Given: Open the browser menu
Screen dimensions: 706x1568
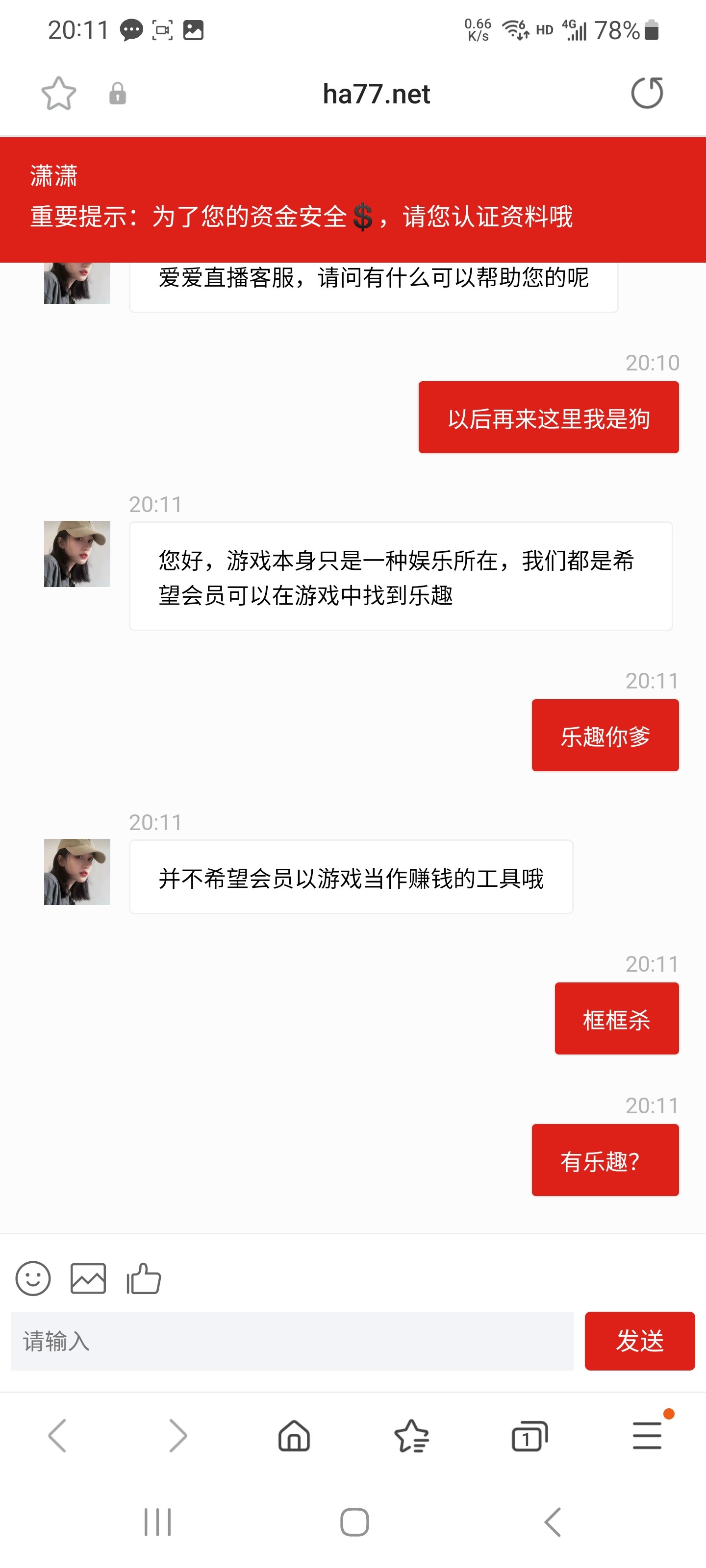Looking at the screenshot, I should tap(647, 1436).
